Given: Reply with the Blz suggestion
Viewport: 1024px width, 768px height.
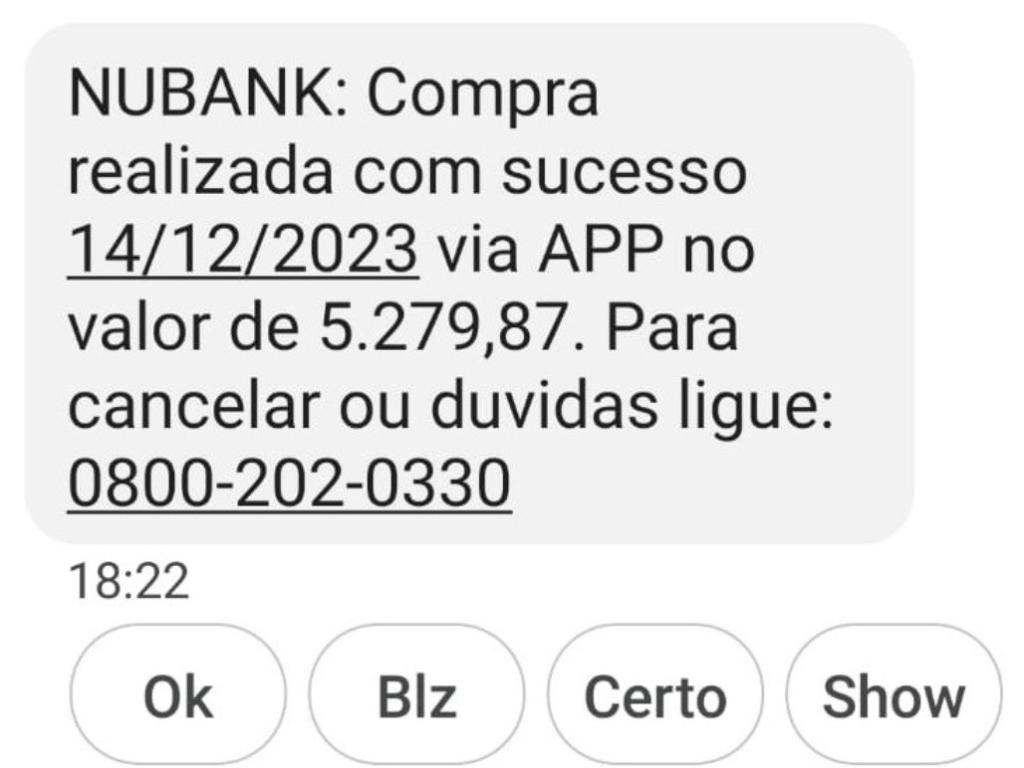Looking at the screenshot, I should pyautogui.click(x=416, y=695).
